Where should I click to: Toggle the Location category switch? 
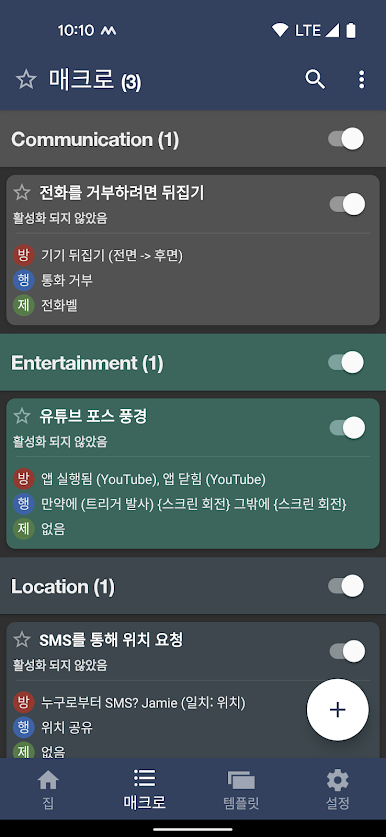[x=346, y=586]
